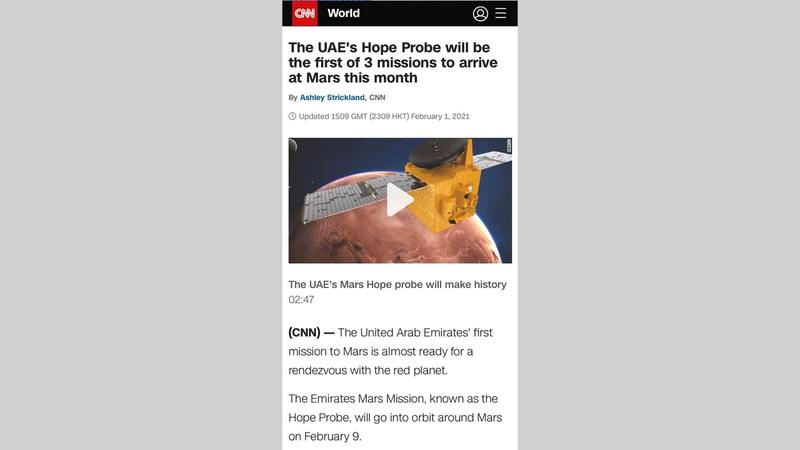This screenshot has width=800, height=450.
Task: Play the Mars Hope probe video
Action: (x=400, y=200)
